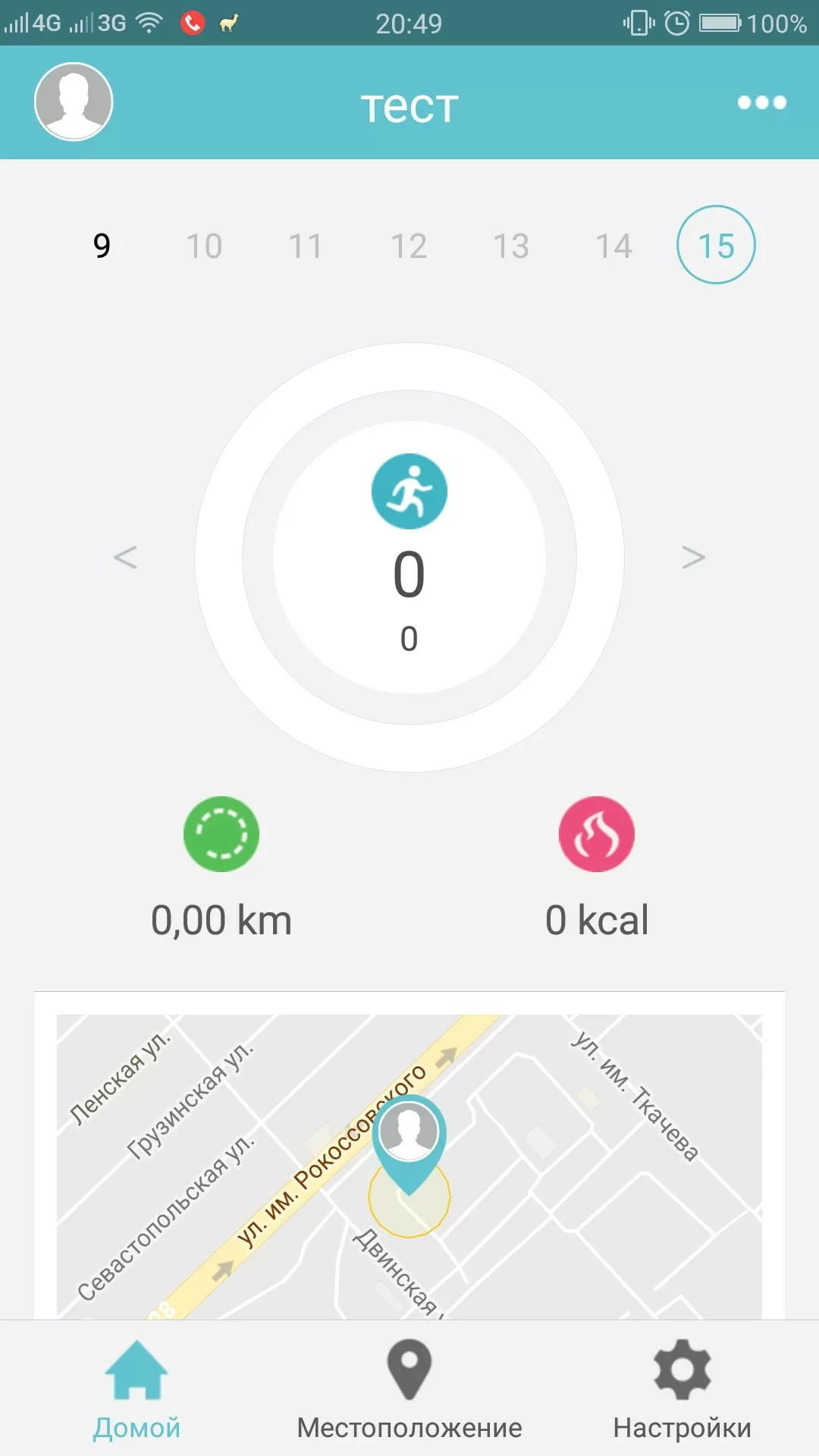
Task: Select day 15 in the date row
Action: [x=716, y=245]
